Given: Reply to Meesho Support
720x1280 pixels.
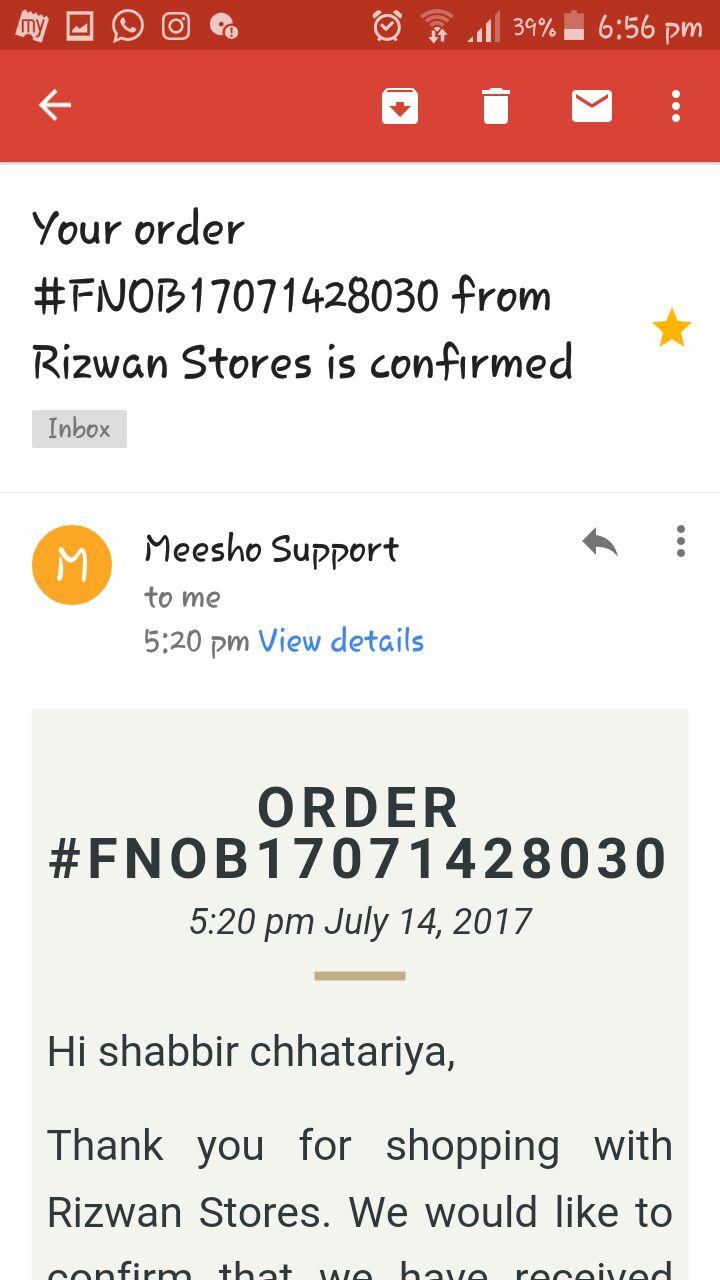Looking at the screenshot, I should click(x=600, y=543).
